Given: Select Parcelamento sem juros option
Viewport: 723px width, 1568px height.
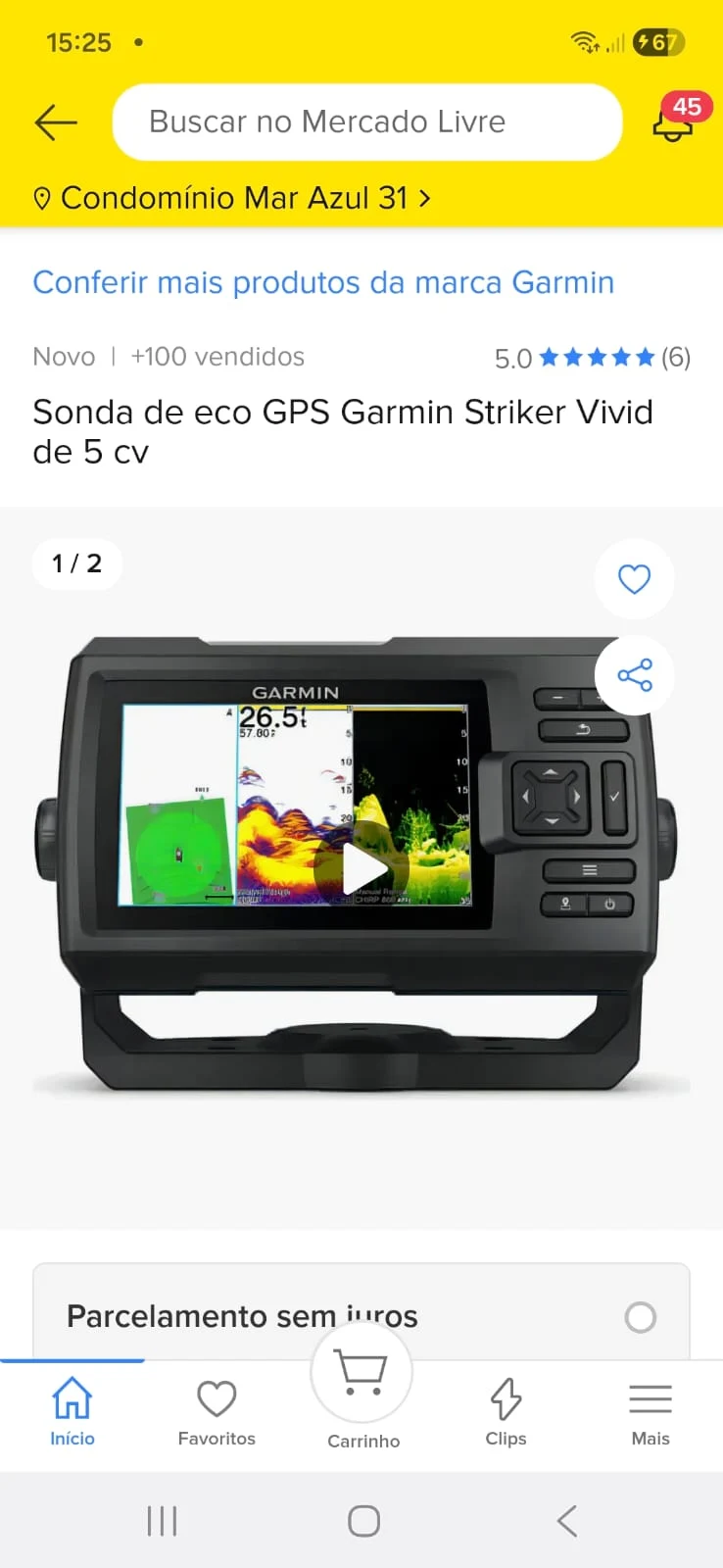Looking at the screenshot, I should pos(640,1317).
